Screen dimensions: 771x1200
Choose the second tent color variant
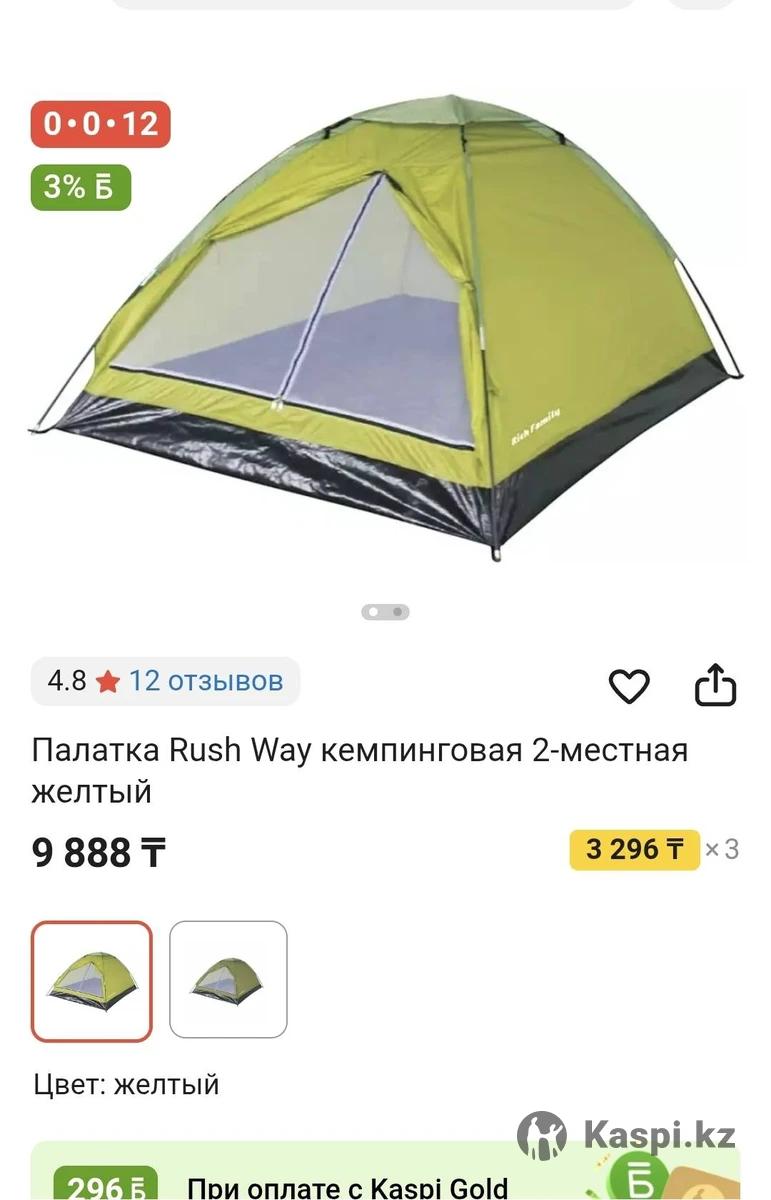pos(228,979)
